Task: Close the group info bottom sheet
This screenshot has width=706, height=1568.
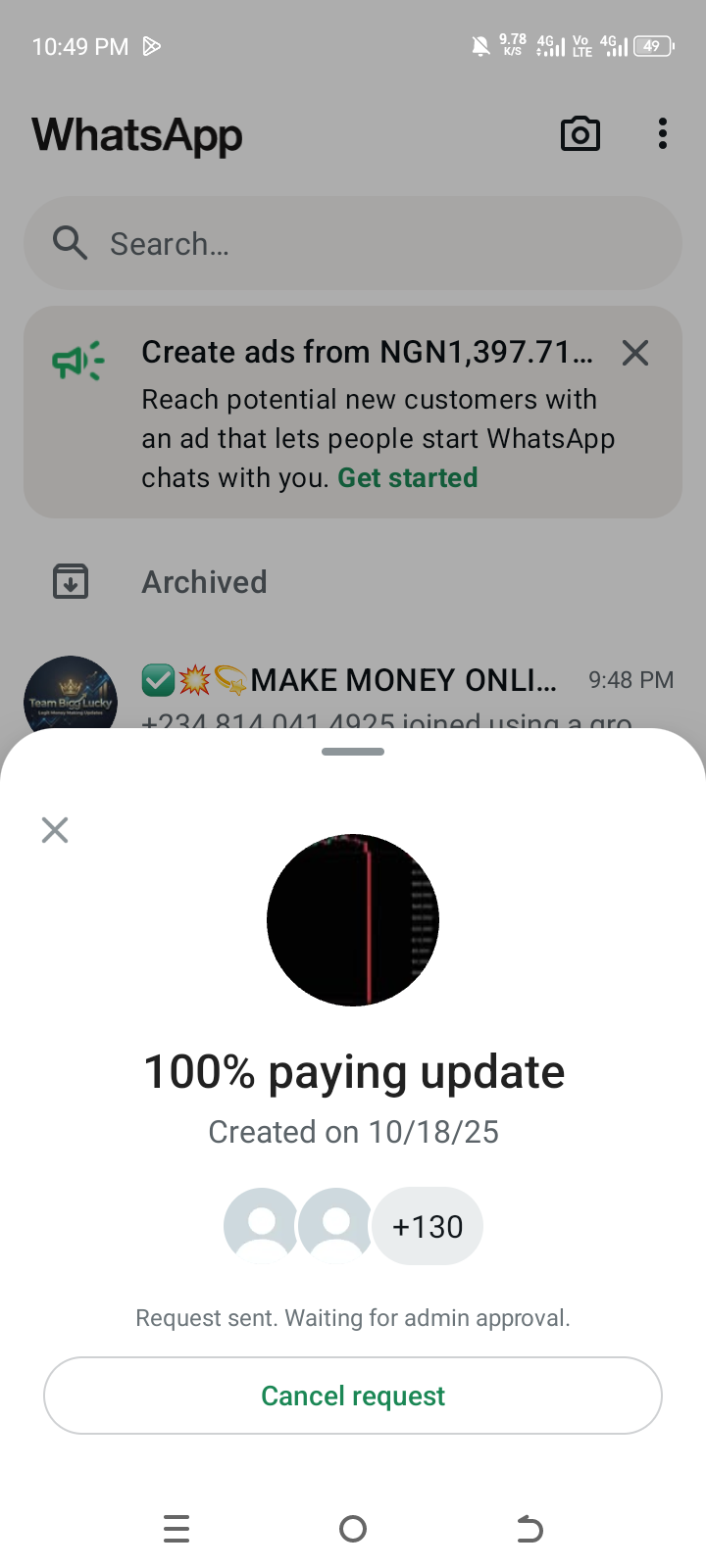Action: click(55, 830)
